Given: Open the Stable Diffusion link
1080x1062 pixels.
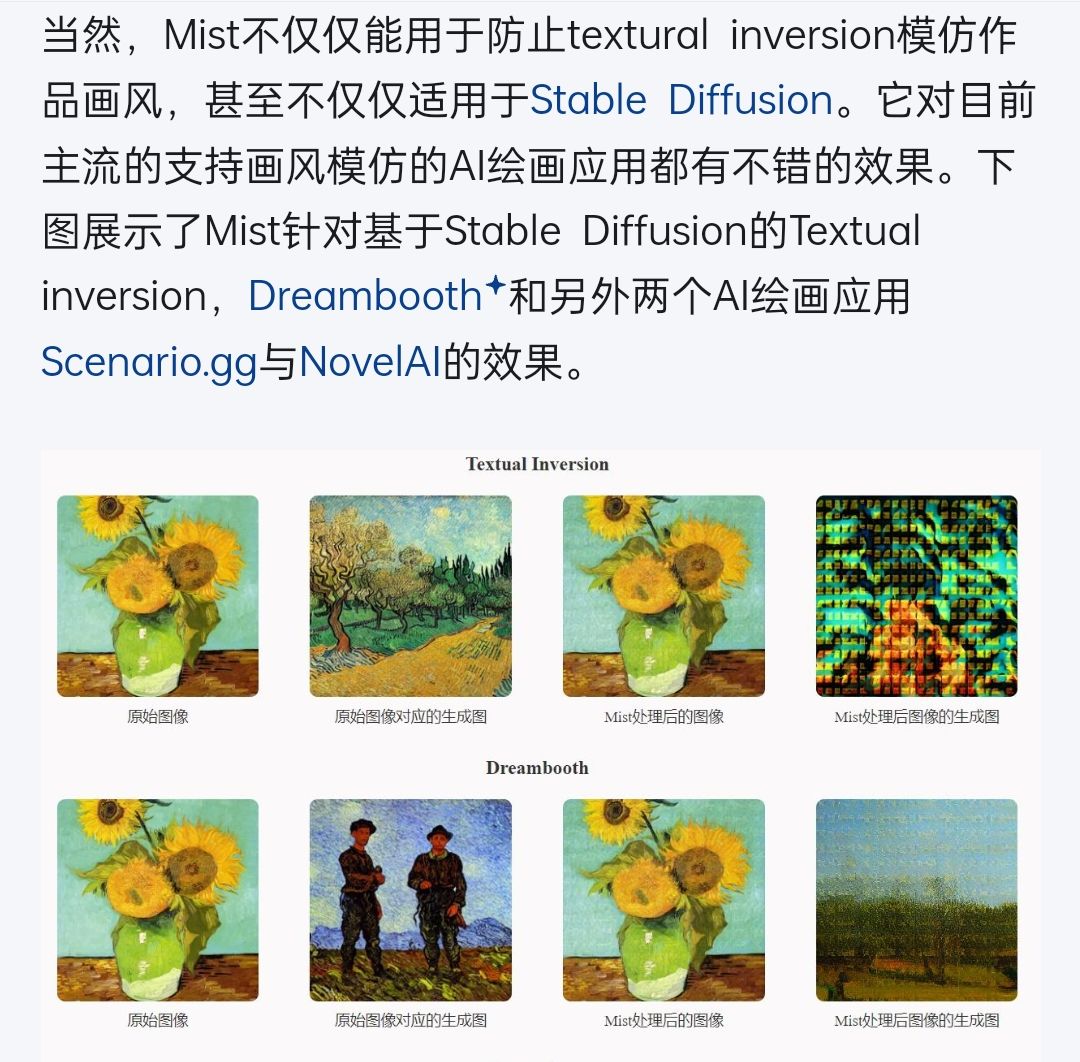Looking at the screenshot, I should coord(681,100).
